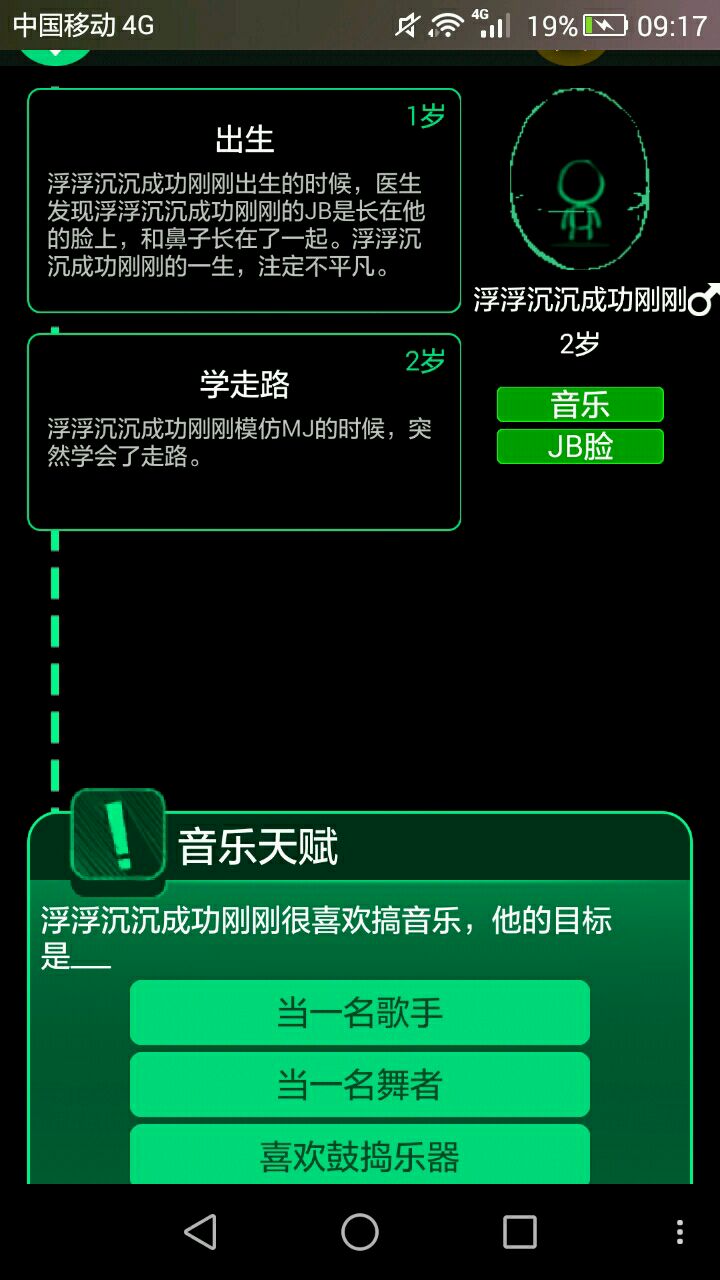Go back with the system back button
The width and height of the screenshot is (720, 1280).
click(x=200, y=1232)
